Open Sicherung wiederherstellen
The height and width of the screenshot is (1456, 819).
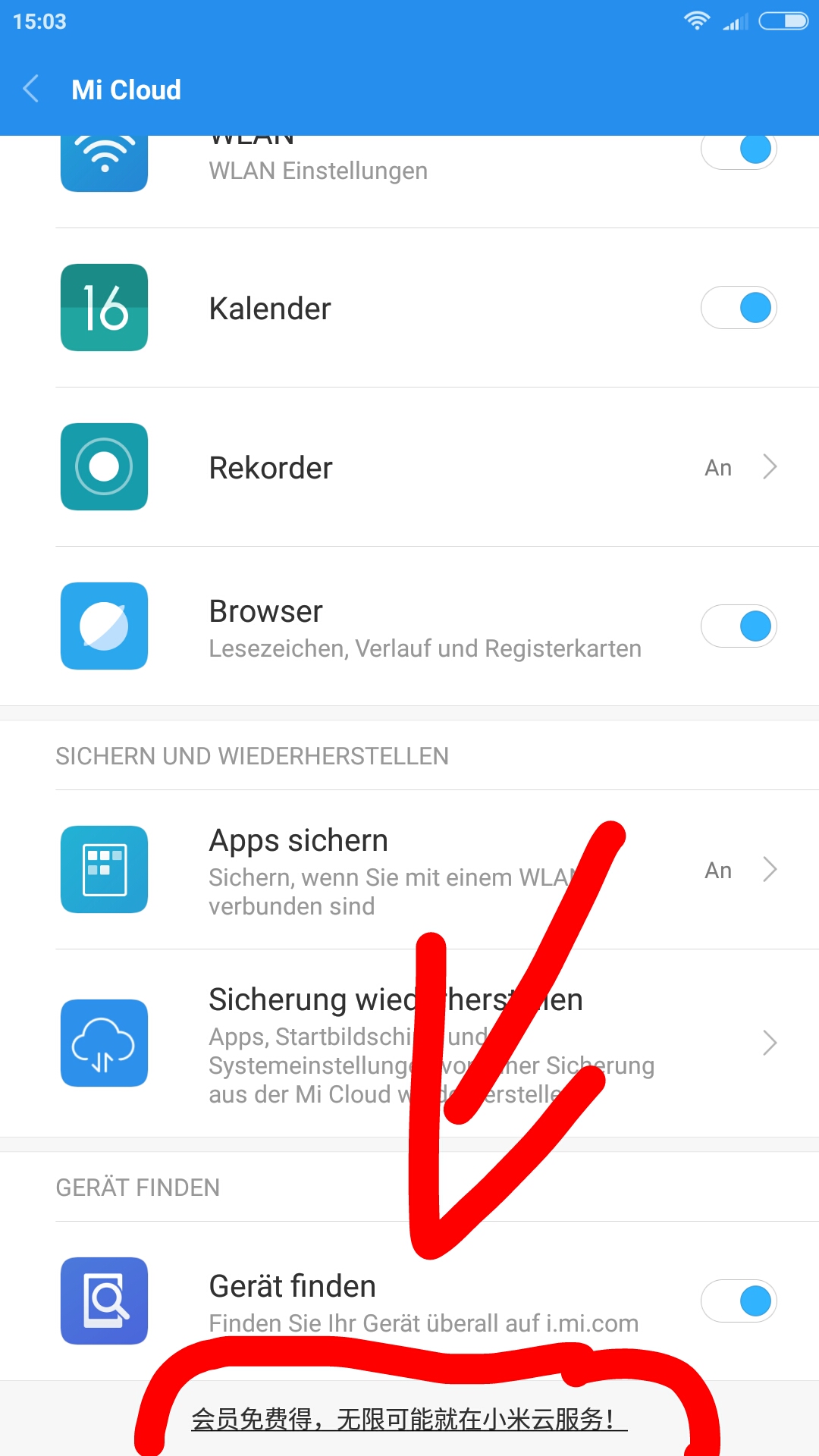pyautogui.click(x=409, y=1043)
